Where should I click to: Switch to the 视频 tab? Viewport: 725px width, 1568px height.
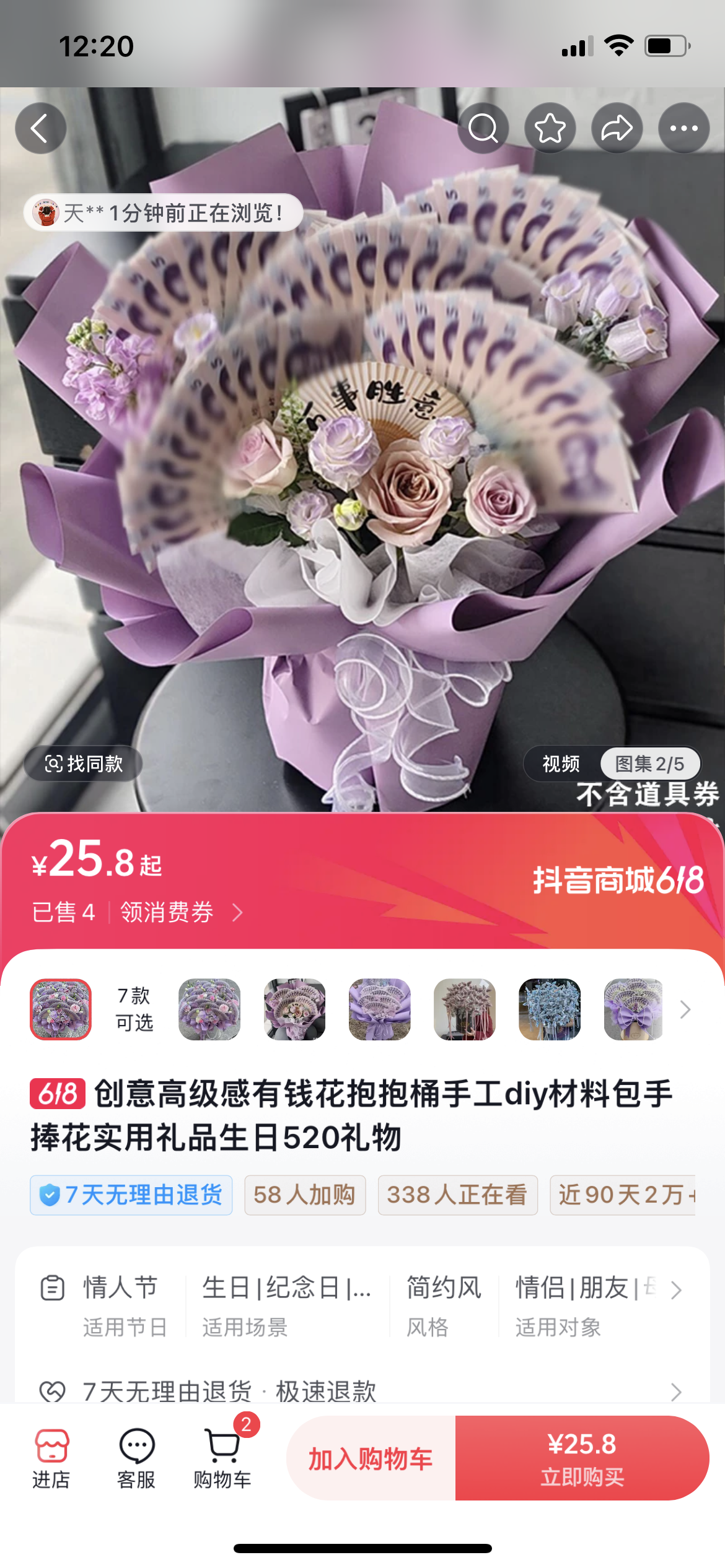tap(561, 764)
